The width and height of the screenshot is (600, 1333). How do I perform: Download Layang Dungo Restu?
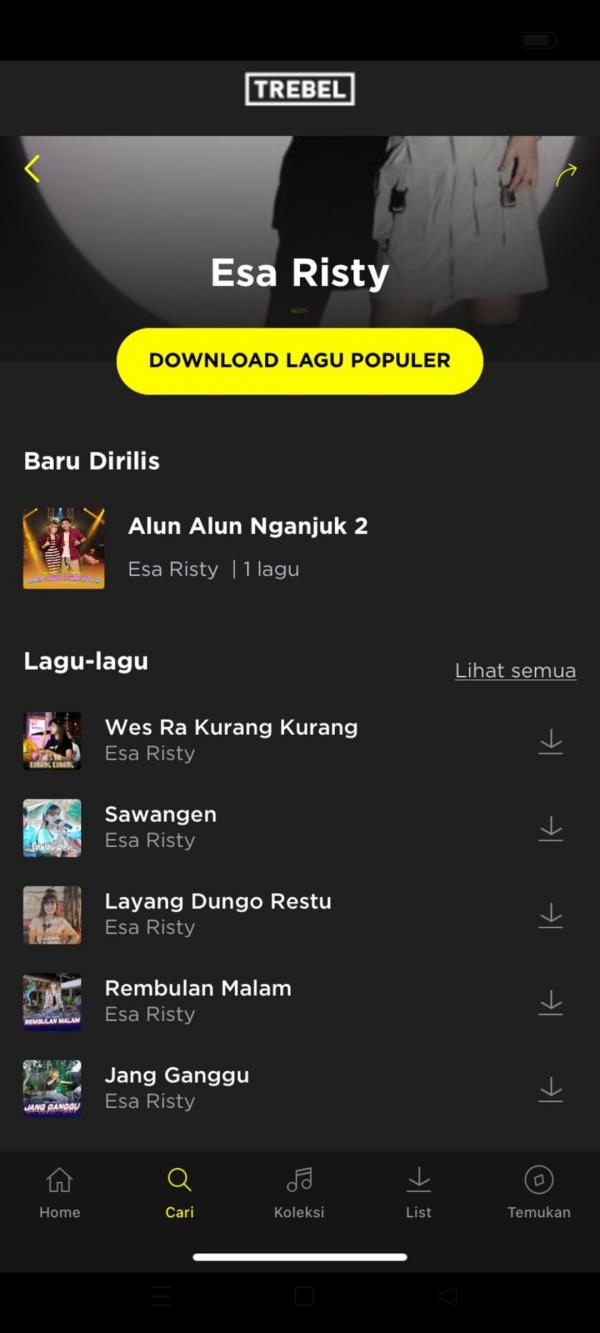coord(551,915)
